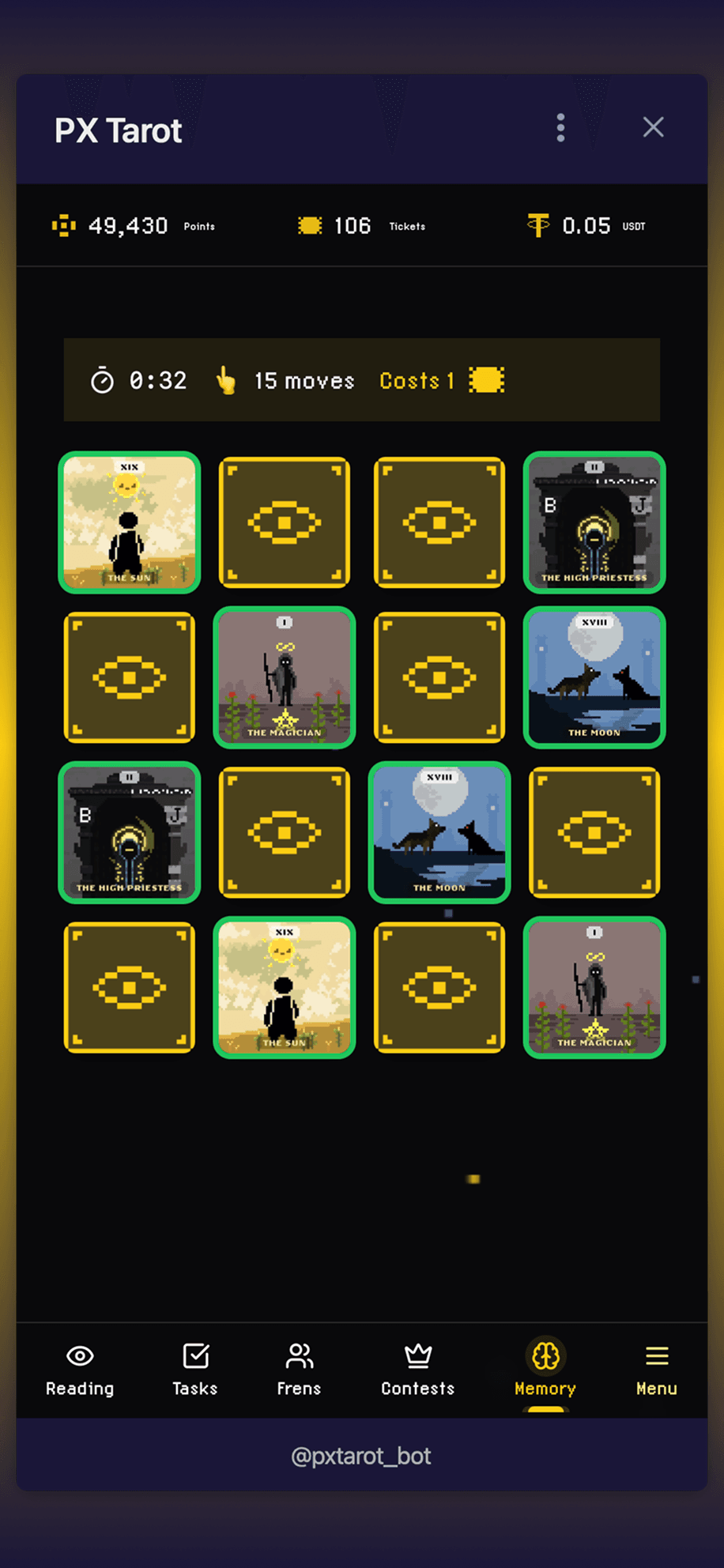Open the three-dot overflow menu
This screenshot has width=724, height=1568.
(560, 127)
